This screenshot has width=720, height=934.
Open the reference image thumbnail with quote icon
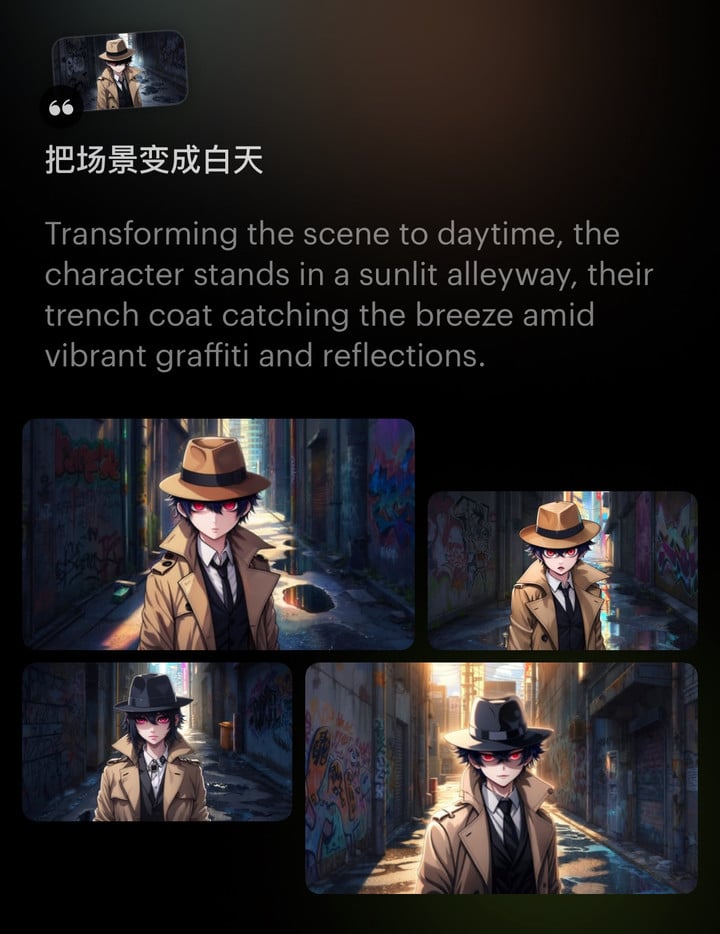pyautogui.click(x=118, y=71)
